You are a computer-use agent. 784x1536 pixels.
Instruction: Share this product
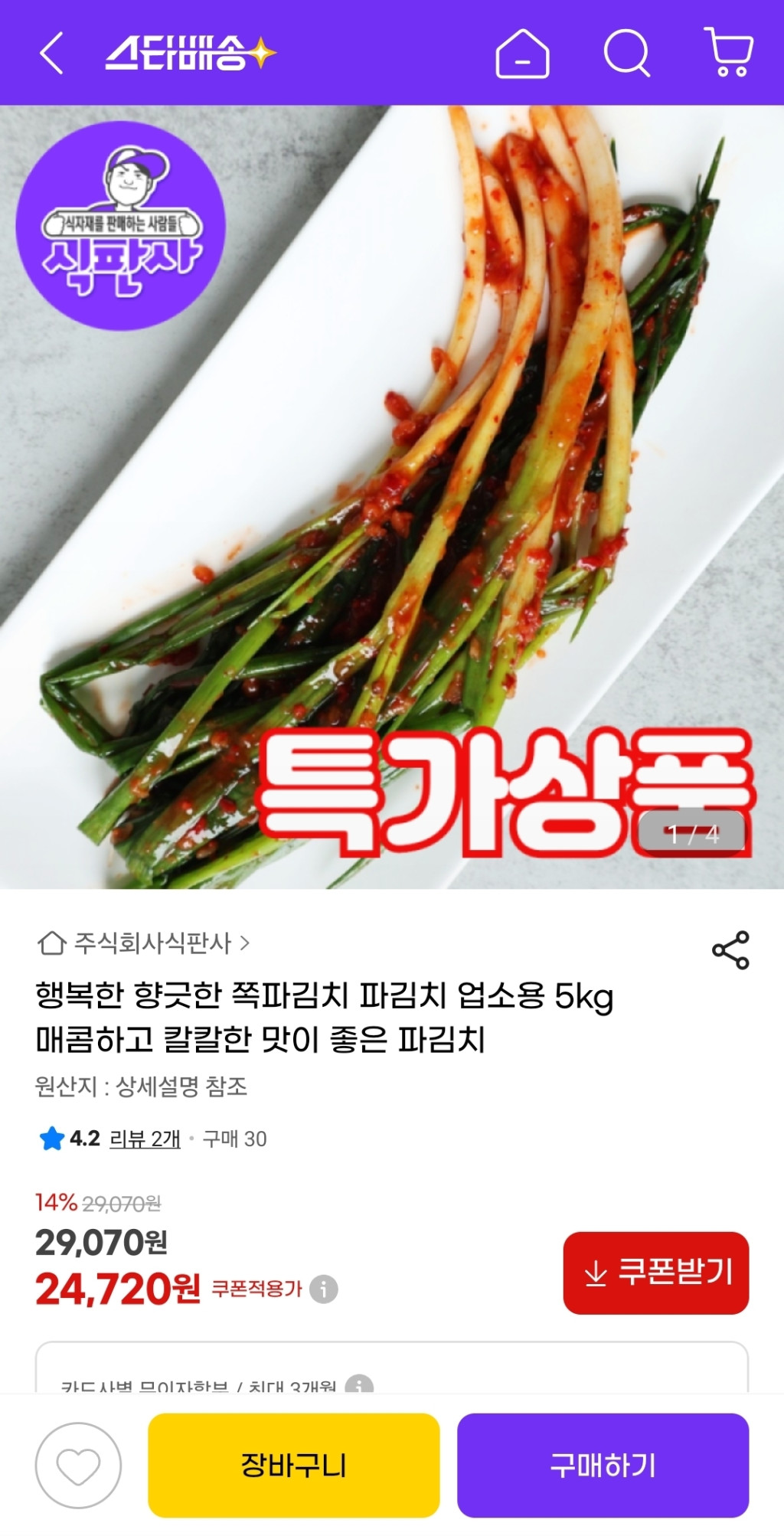coord(730,950)
